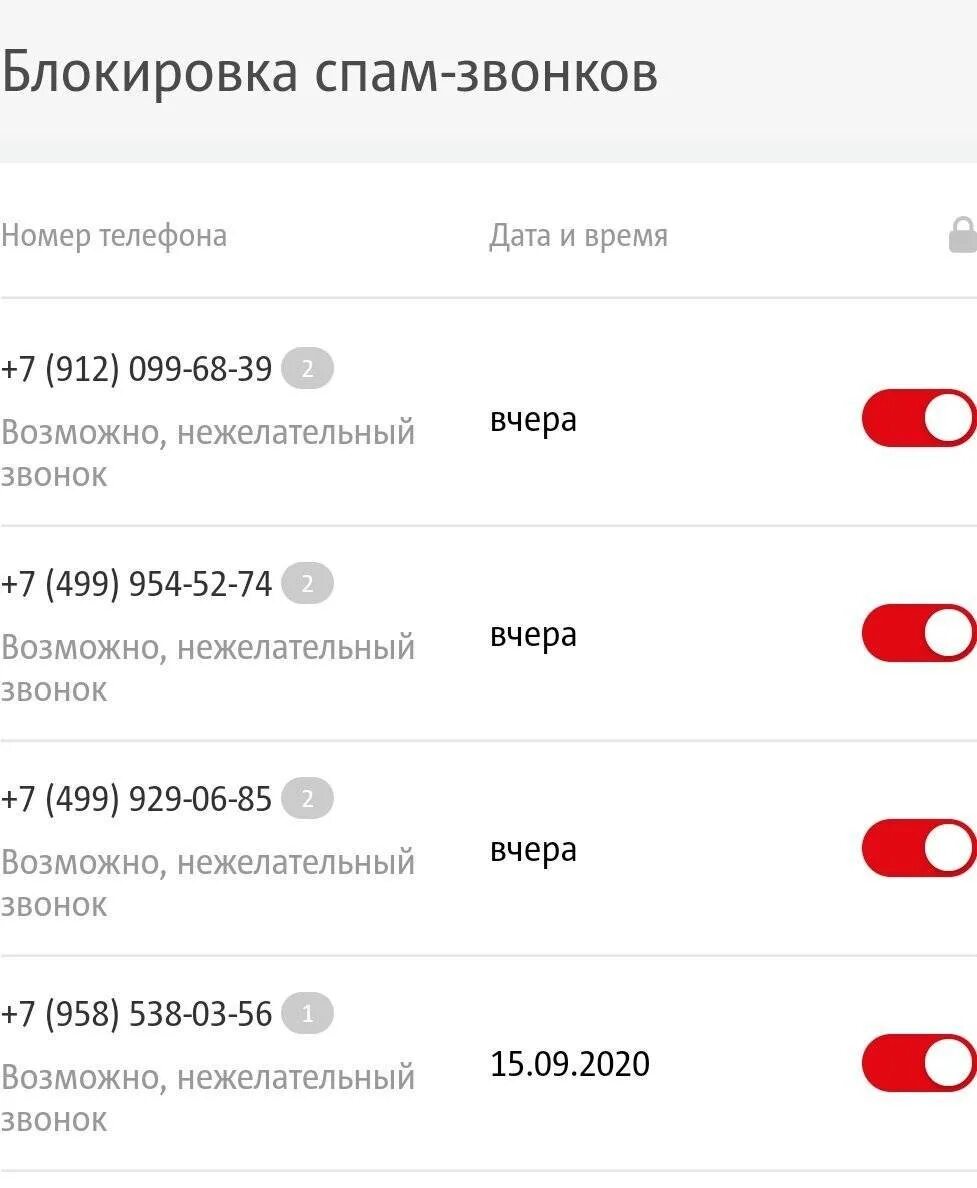This screenshot has height=1188, width=977.
Task: Turn off blocking for +7 (958) 538-03-56
Action: pyautogui.click(x=918, y=1063)
